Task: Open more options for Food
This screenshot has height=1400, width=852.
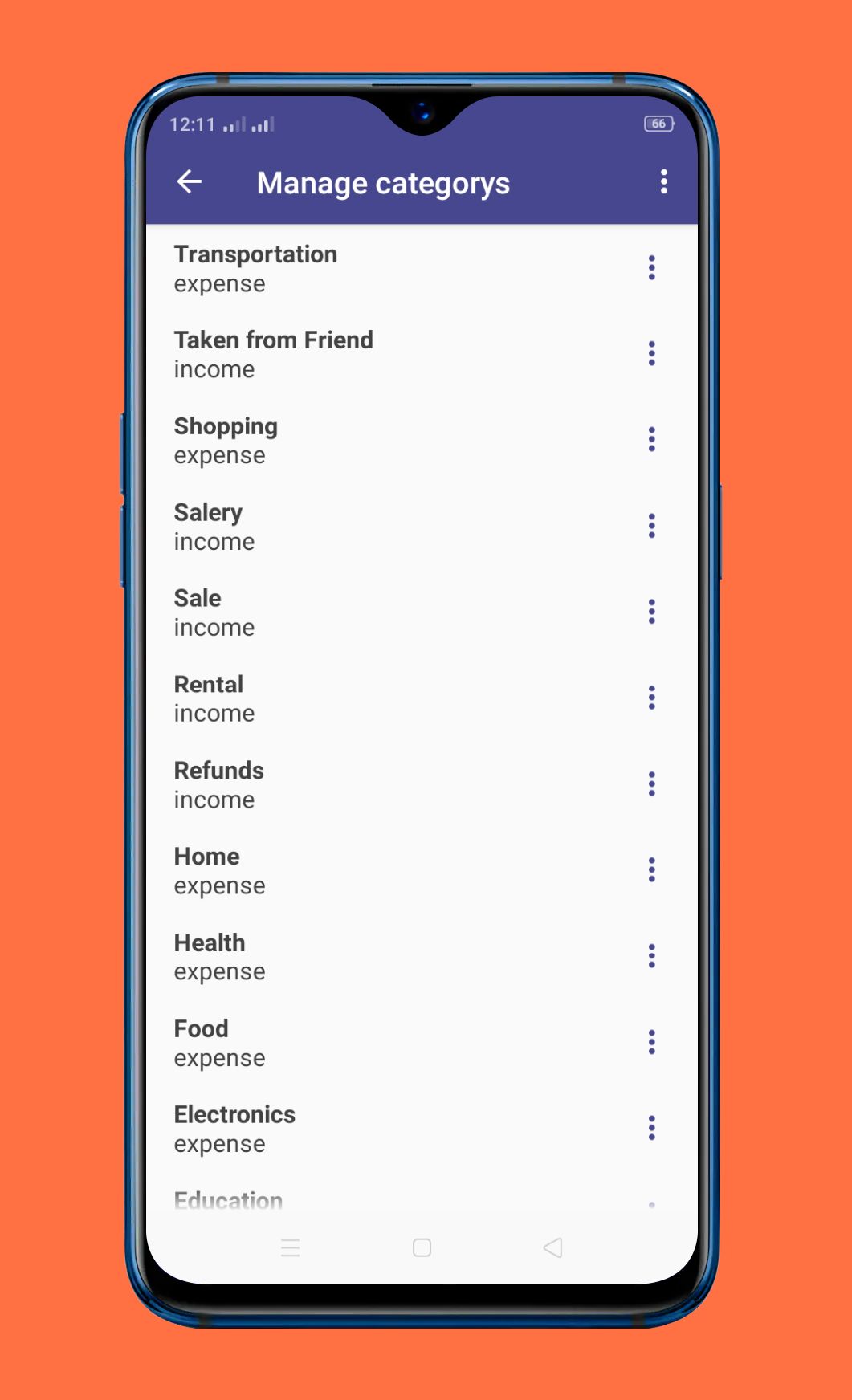Action: tap(651, 1042)
